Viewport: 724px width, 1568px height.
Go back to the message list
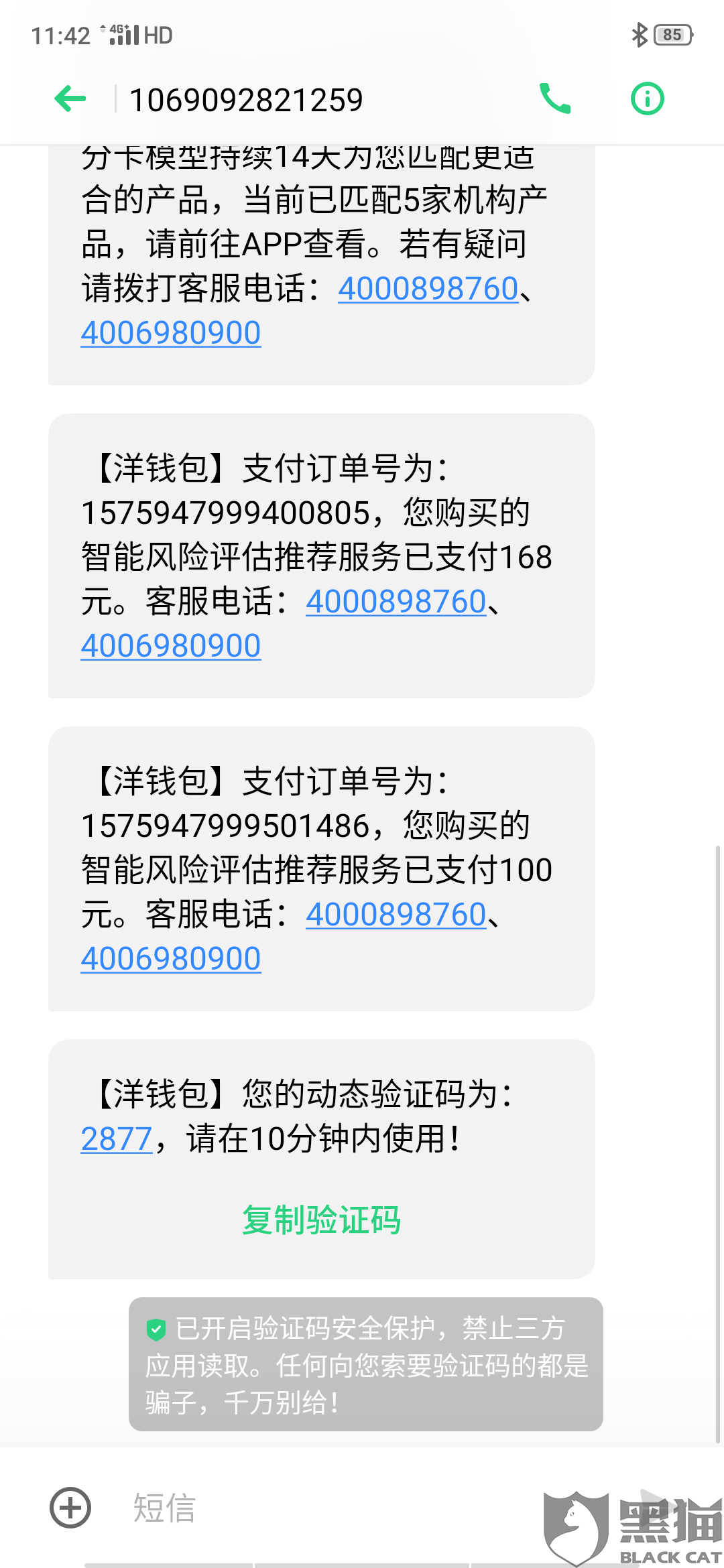(70, 99)
